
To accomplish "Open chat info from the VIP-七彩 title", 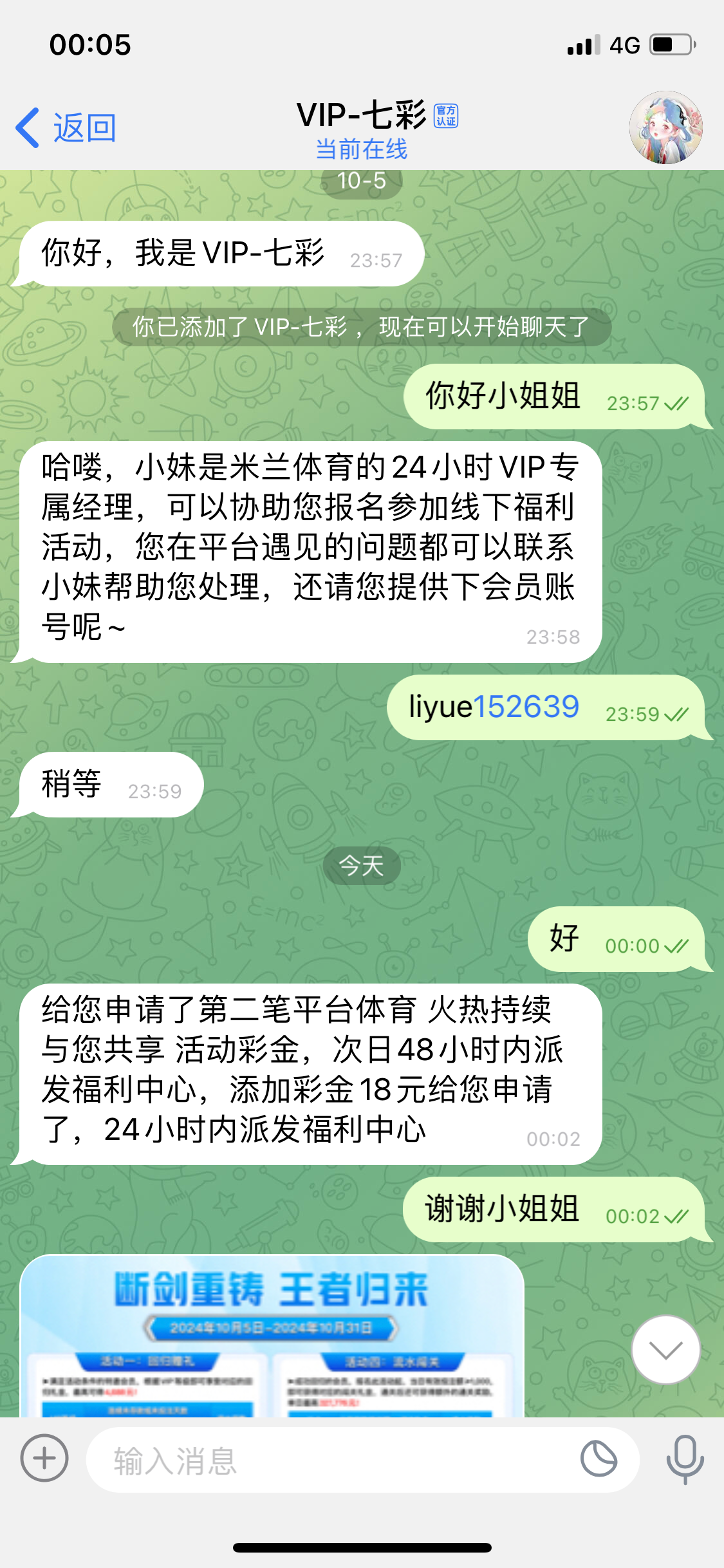I will point(362,115).
